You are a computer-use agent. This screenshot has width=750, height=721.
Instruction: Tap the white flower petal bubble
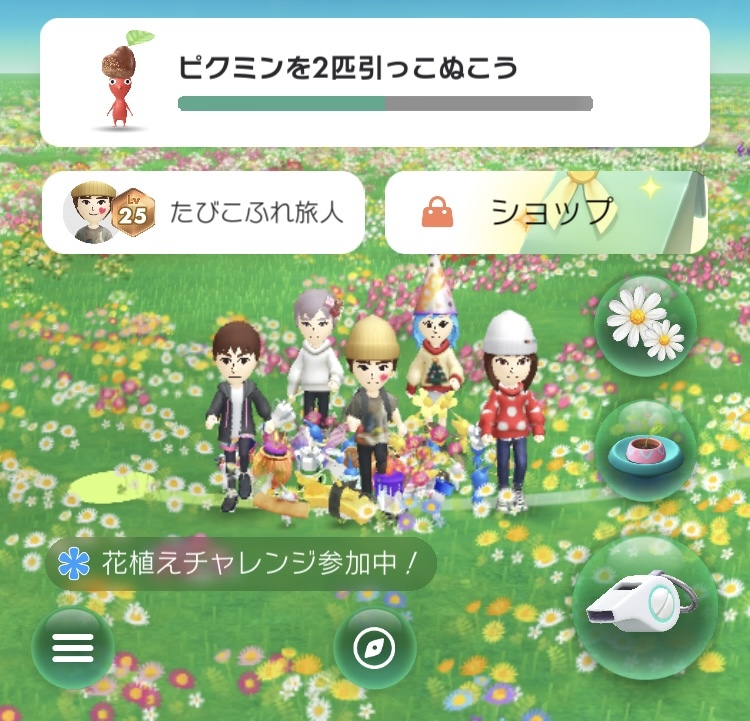pyautogui.click(x=646, y=323)
